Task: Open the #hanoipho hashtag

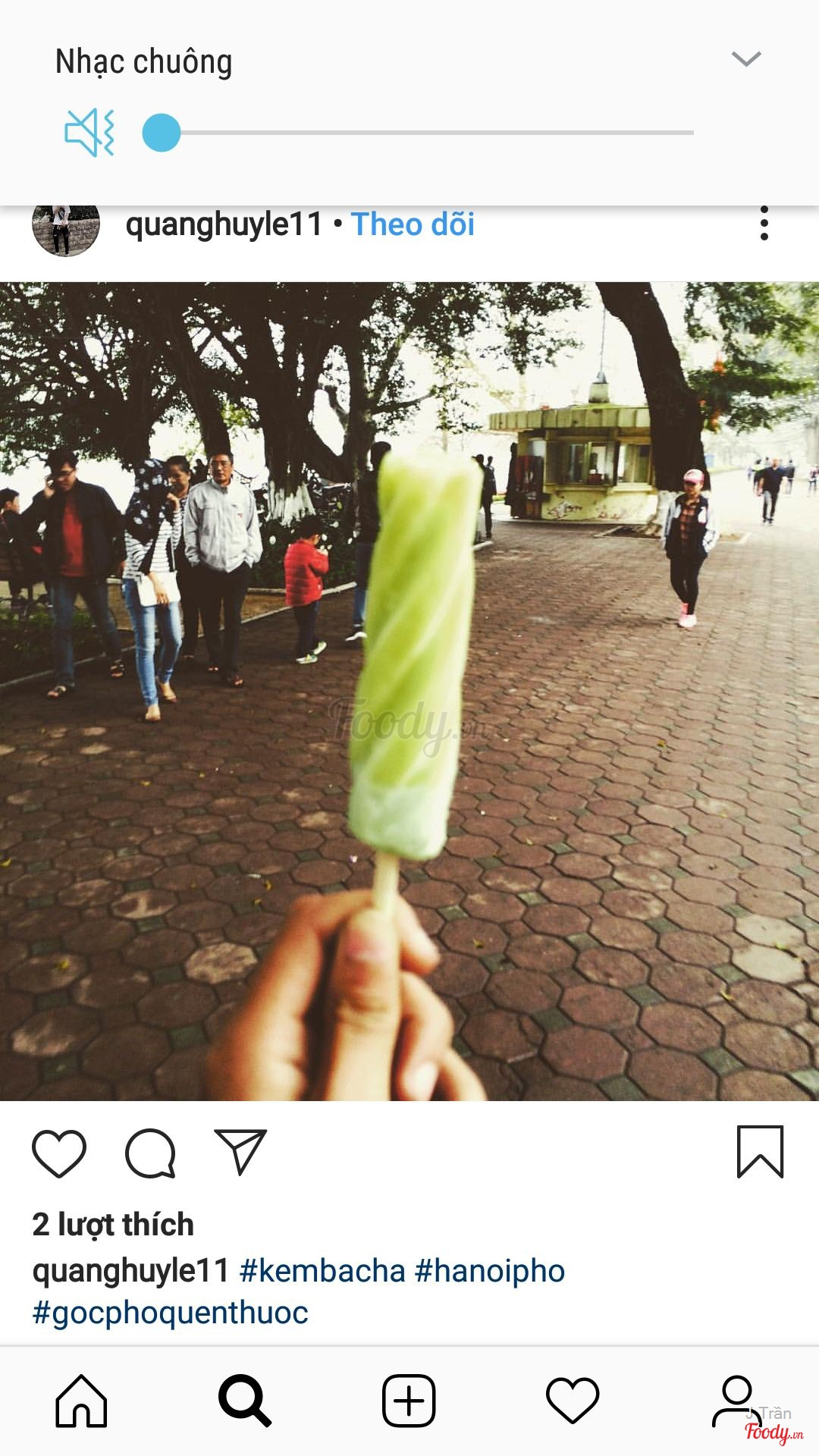Action: point(490,1271)
